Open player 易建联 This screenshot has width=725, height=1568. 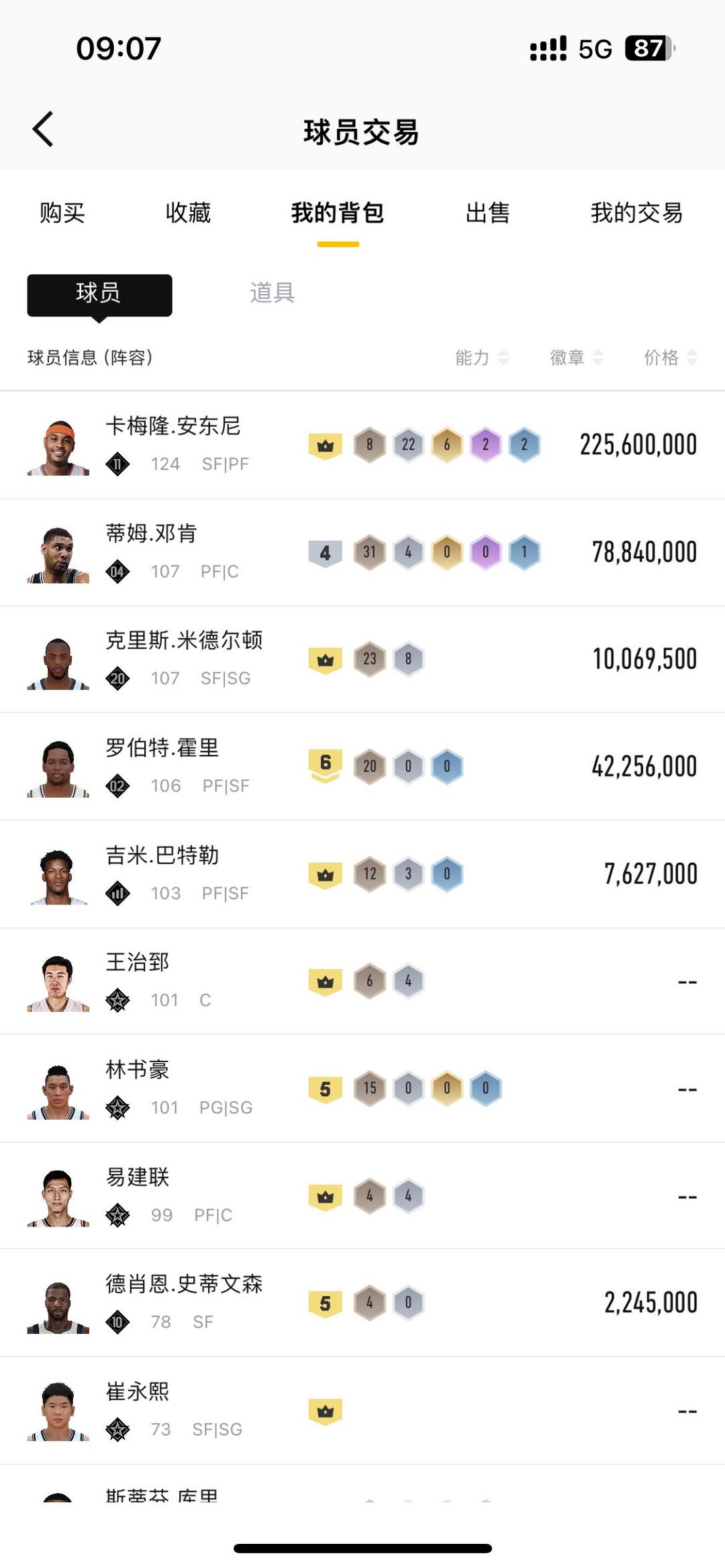[x=138, y=1194]
